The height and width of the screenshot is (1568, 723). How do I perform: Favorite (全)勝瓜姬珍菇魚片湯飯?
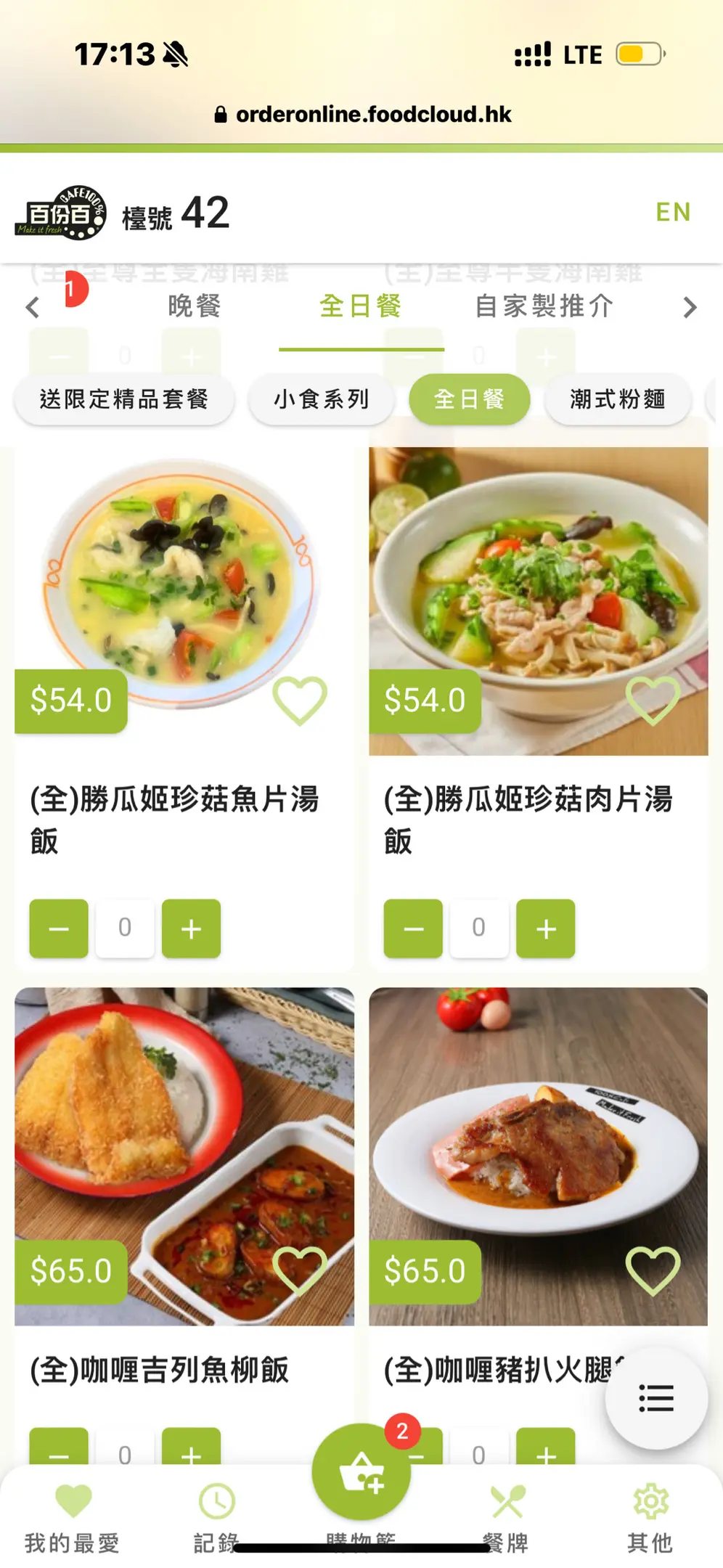point(299,701)
